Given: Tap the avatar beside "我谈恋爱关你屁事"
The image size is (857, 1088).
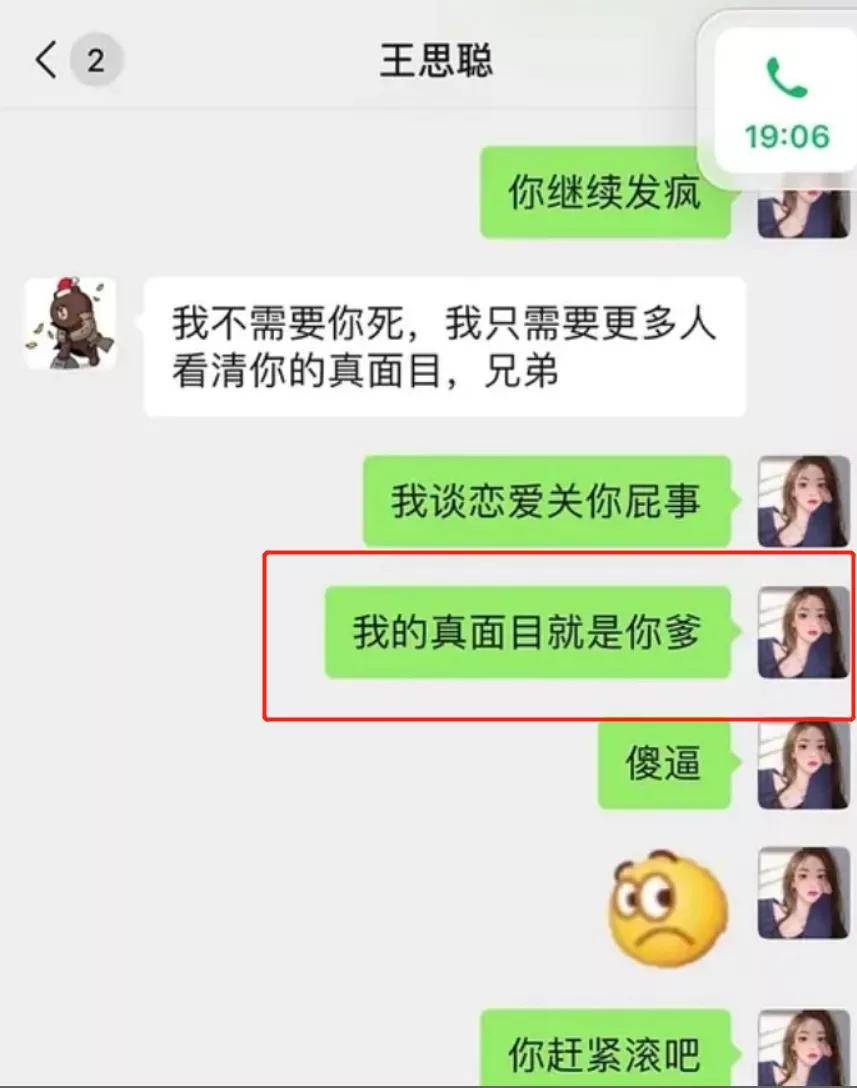Looking at the screenshot, I should point(803,501).
